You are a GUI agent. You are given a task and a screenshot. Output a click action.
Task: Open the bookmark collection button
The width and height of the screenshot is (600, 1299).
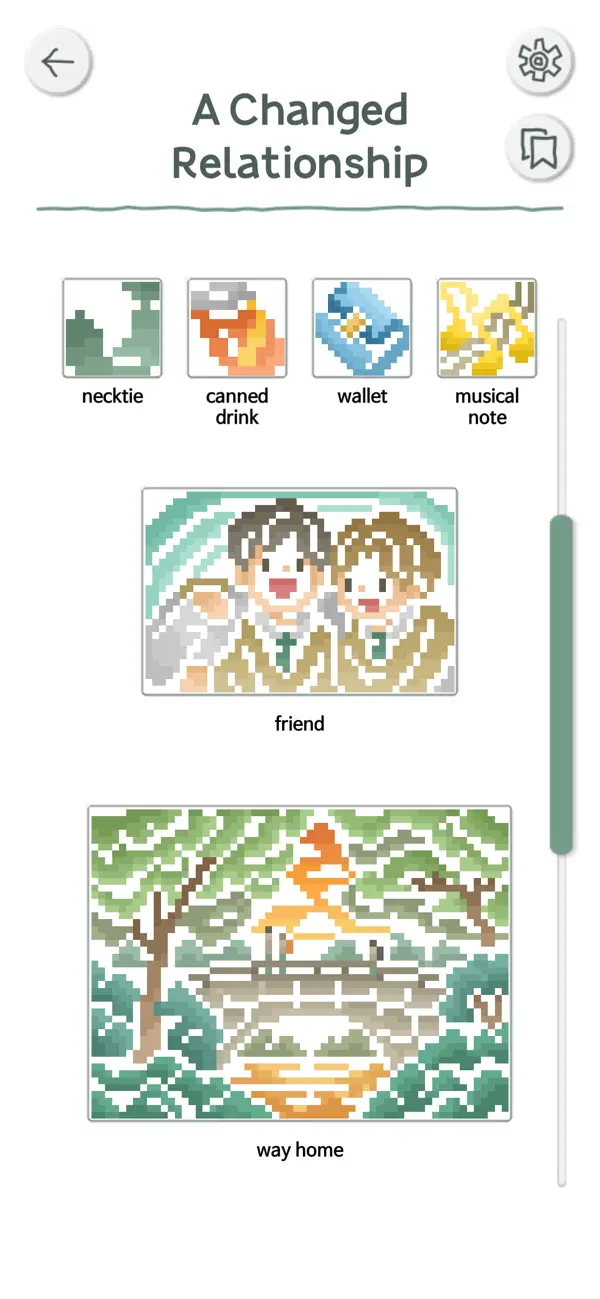(x=540, y=148)
